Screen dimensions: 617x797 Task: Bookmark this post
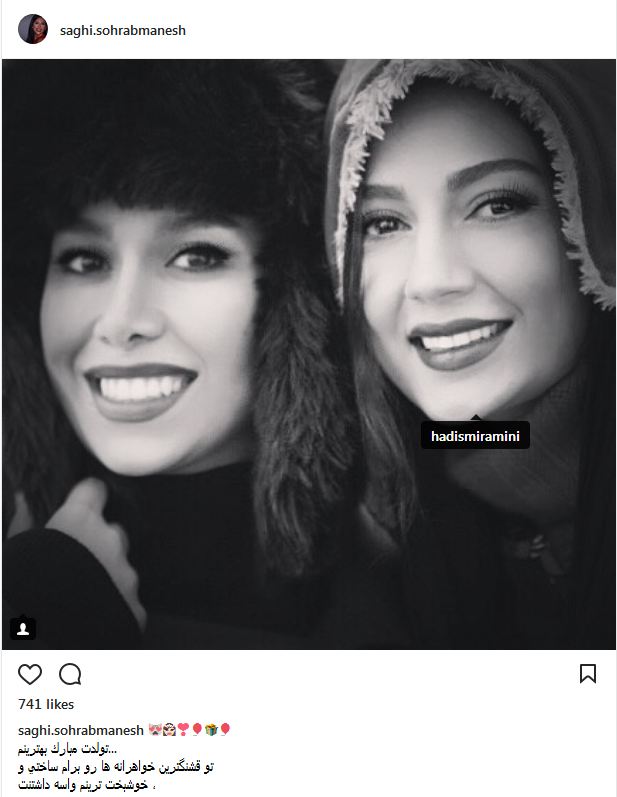point(588,674)
